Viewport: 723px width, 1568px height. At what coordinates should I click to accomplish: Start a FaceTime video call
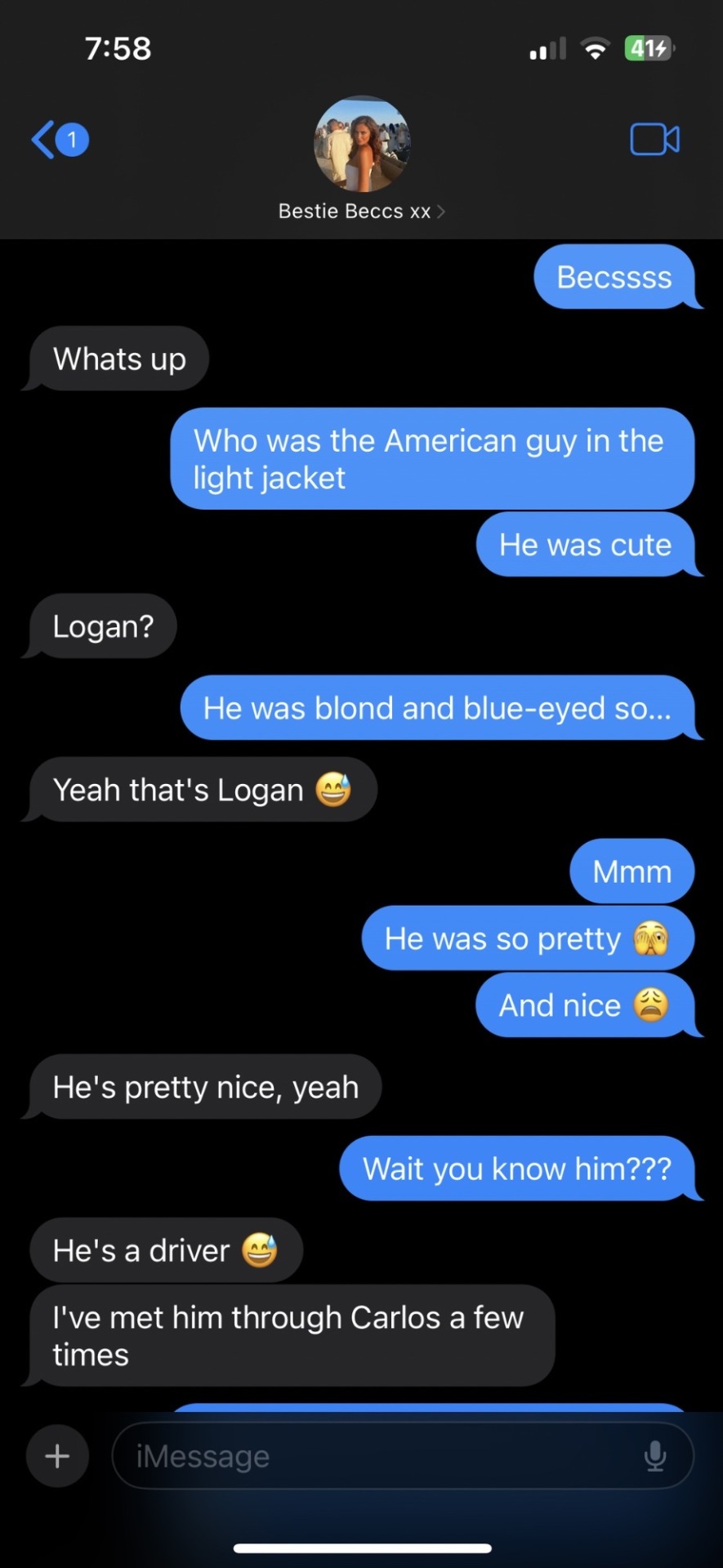pos(654,140)
